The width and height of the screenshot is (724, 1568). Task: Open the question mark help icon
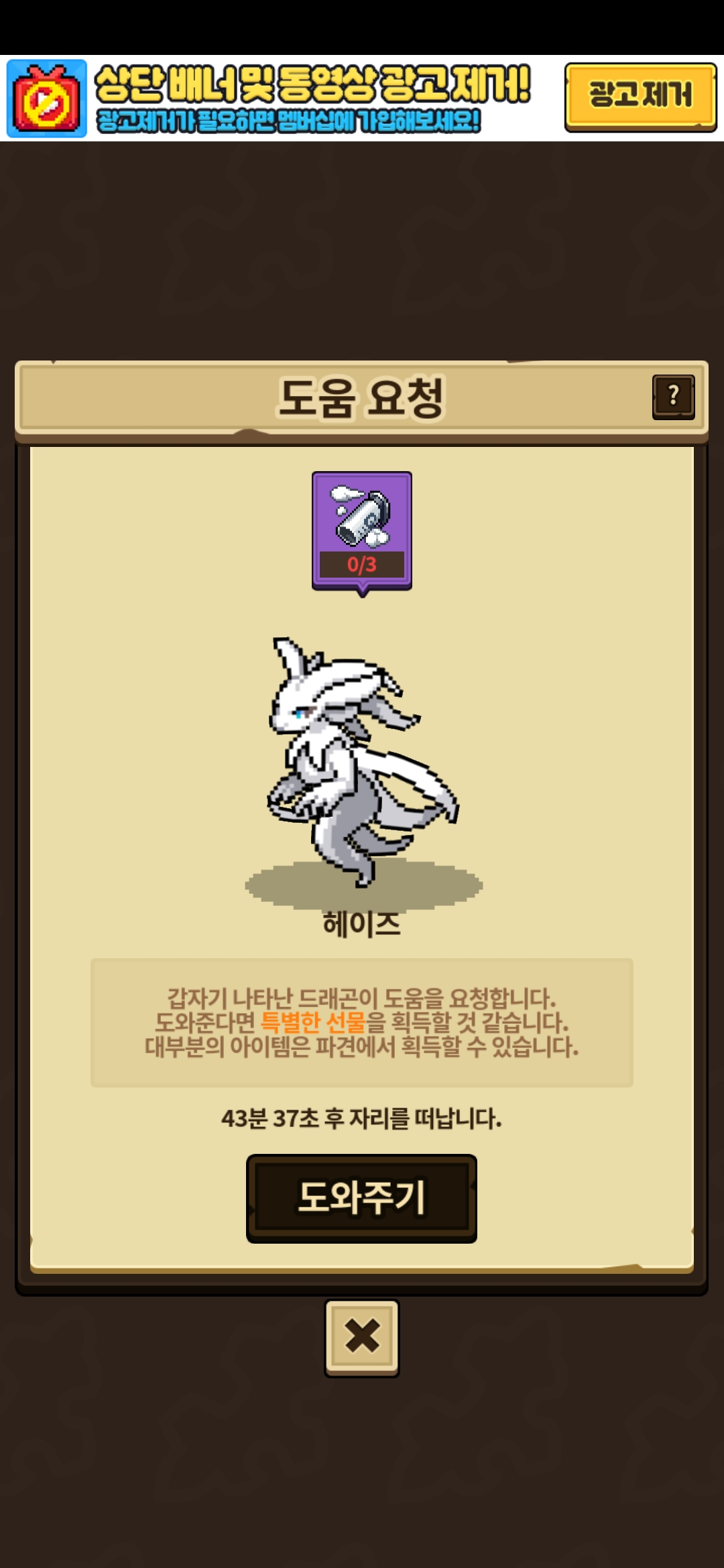pos(673,397)
